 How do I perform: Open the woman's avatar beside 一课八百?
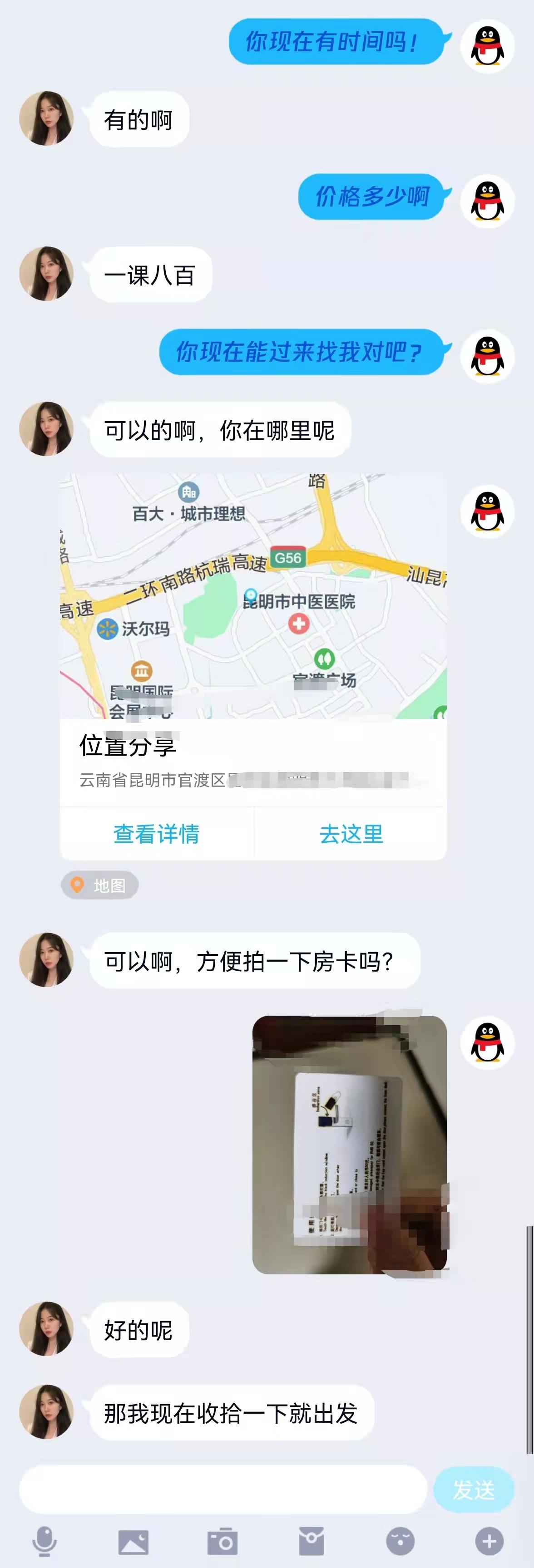pos(46,273)
